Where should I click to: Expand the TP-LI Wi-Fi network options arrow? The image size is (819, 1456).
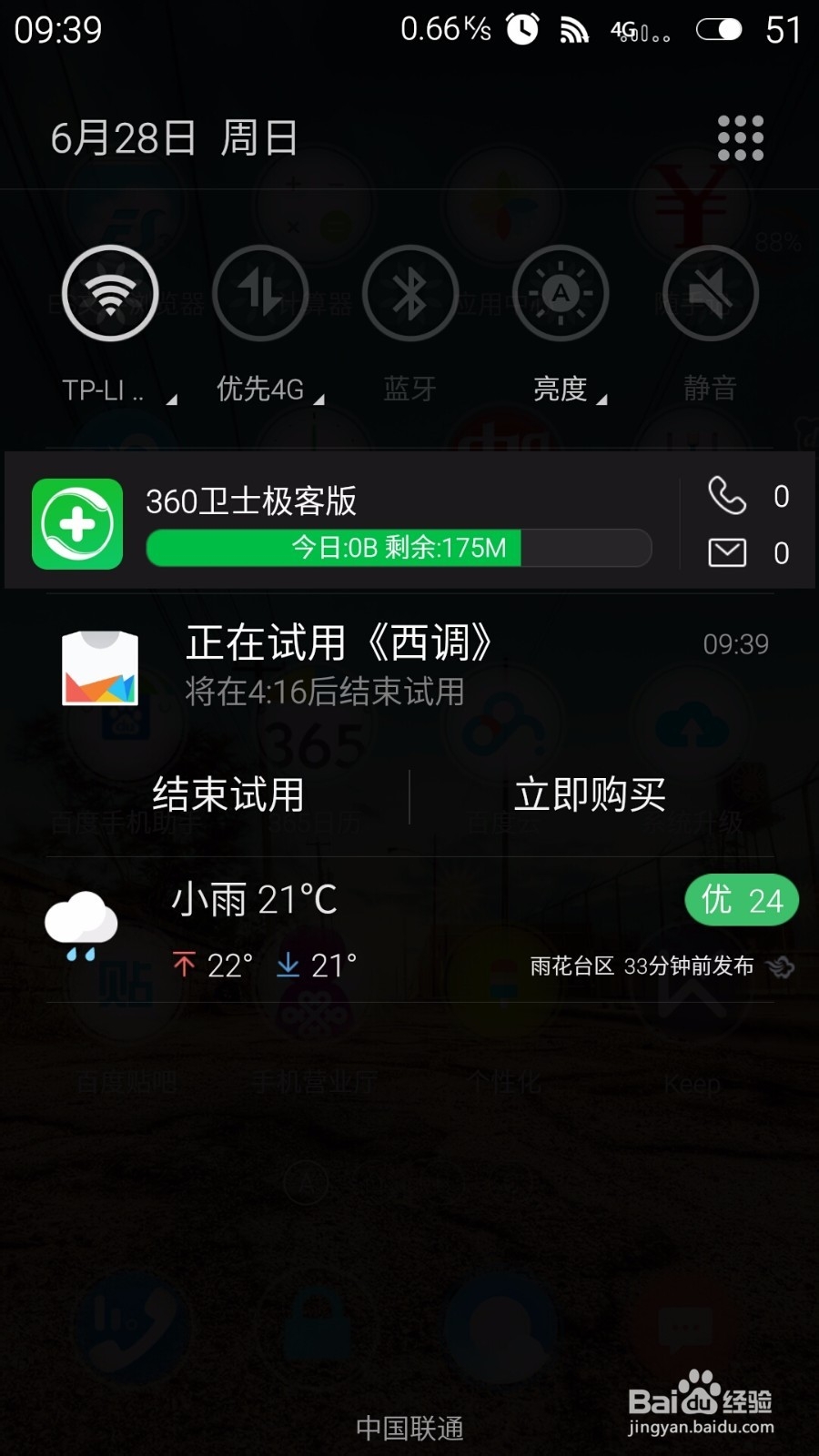[173, 399]
